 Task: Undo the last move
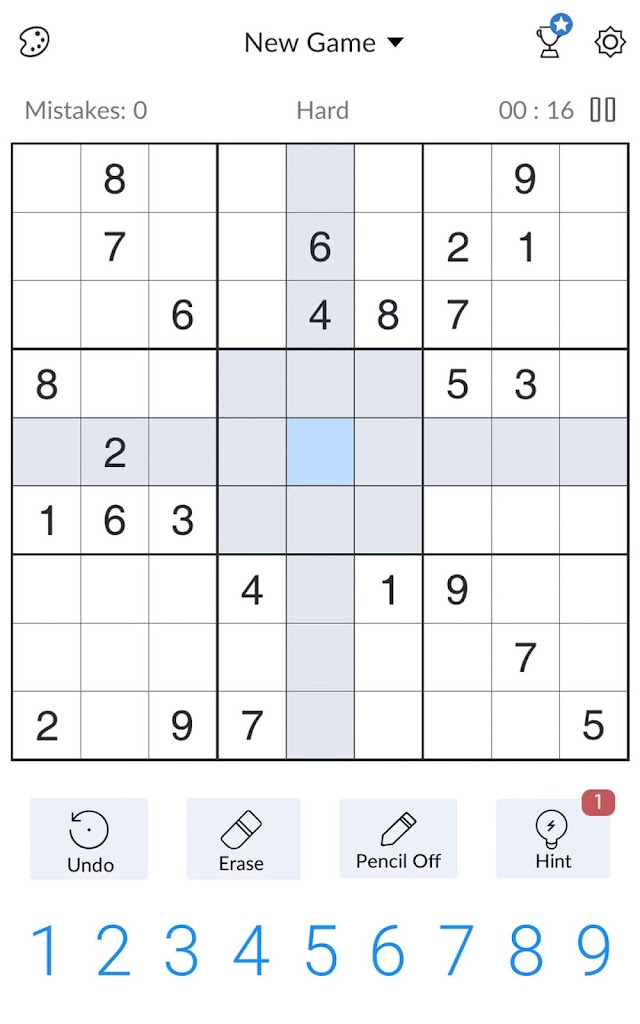(89, 839)
